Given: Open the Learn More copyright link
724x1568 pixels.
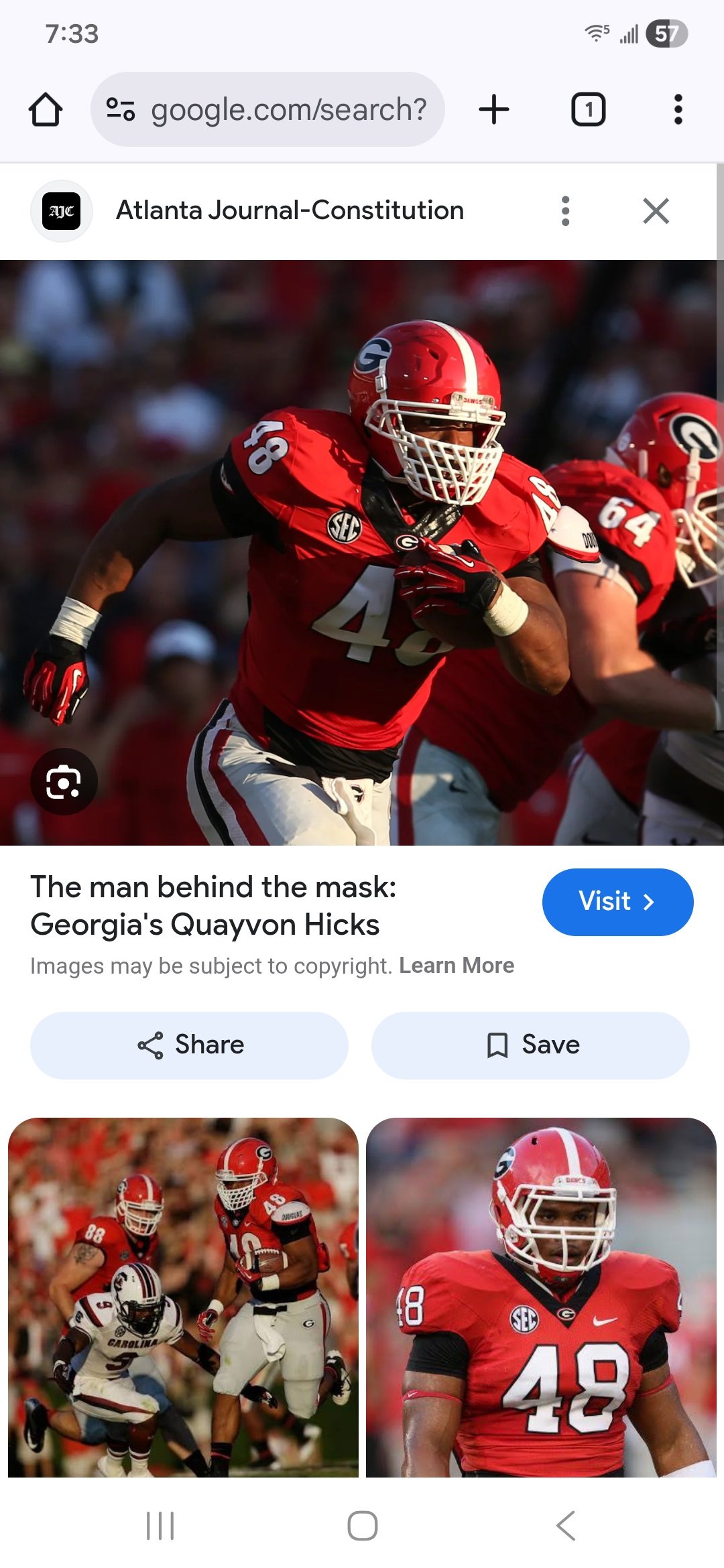Looking at the screenshot, I should [x=457, y=966].
